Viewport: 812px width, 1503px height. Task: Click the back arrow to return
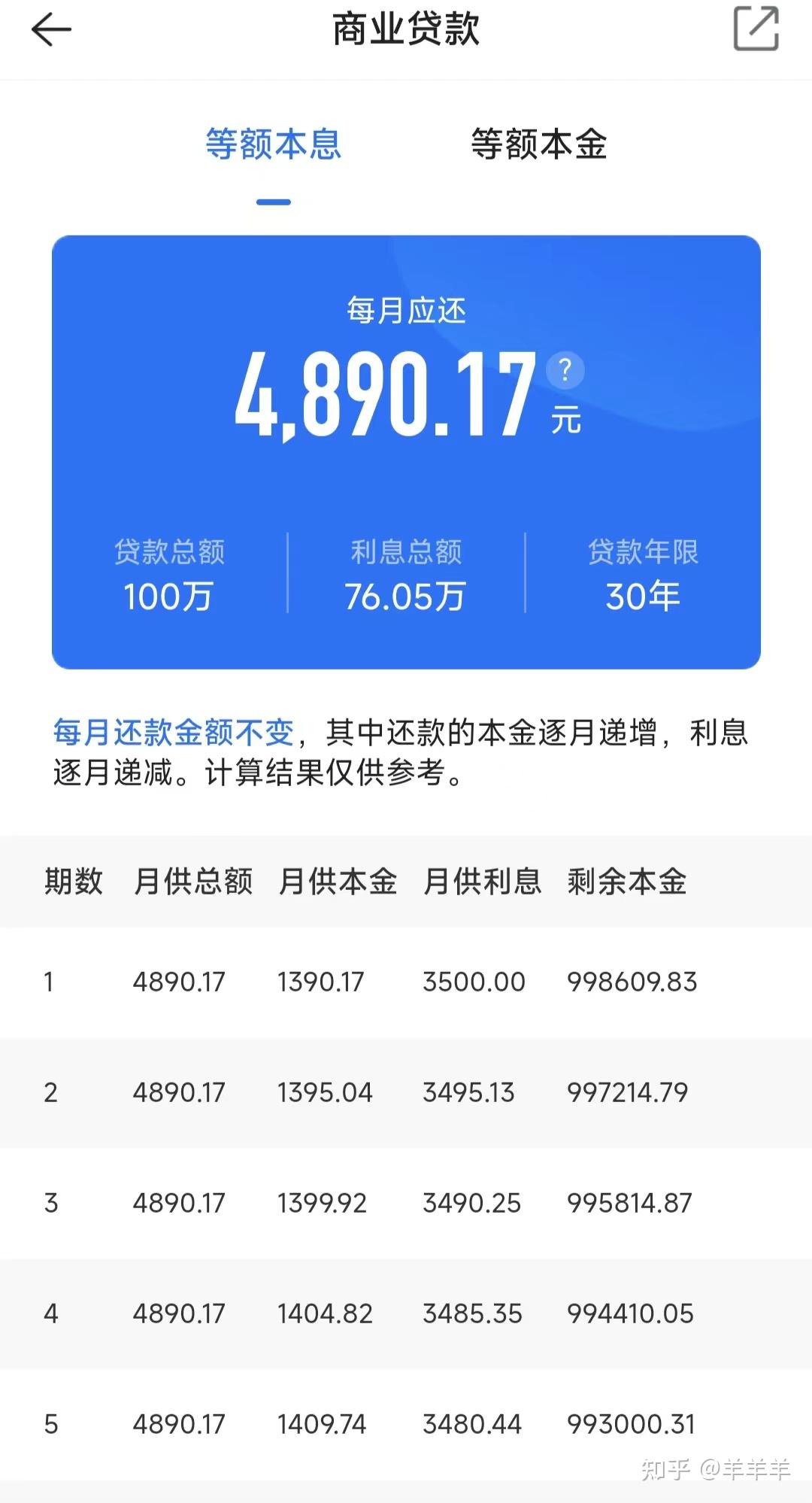point(50,30)
